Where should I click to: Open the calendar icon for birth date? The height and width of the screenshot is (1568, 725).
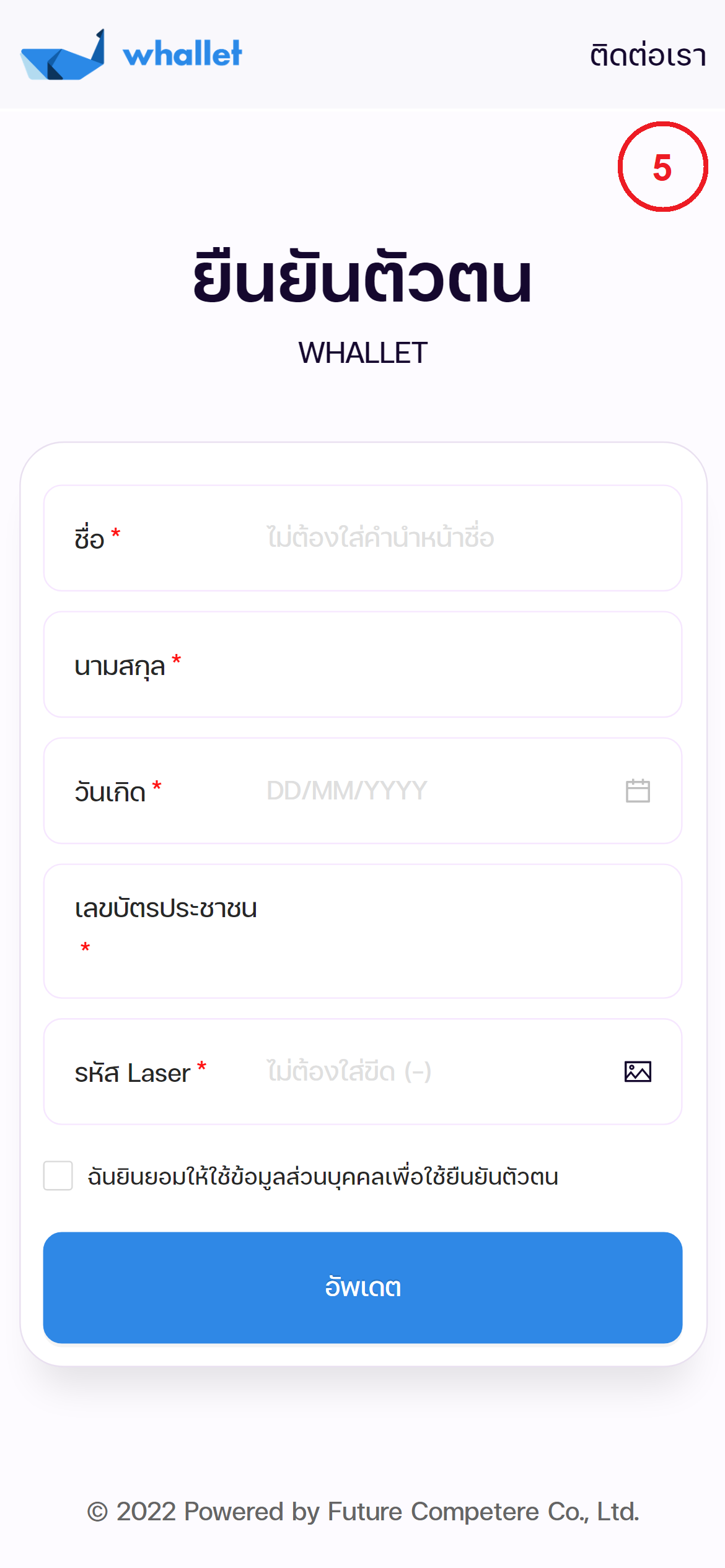click(x=638, y=791)
